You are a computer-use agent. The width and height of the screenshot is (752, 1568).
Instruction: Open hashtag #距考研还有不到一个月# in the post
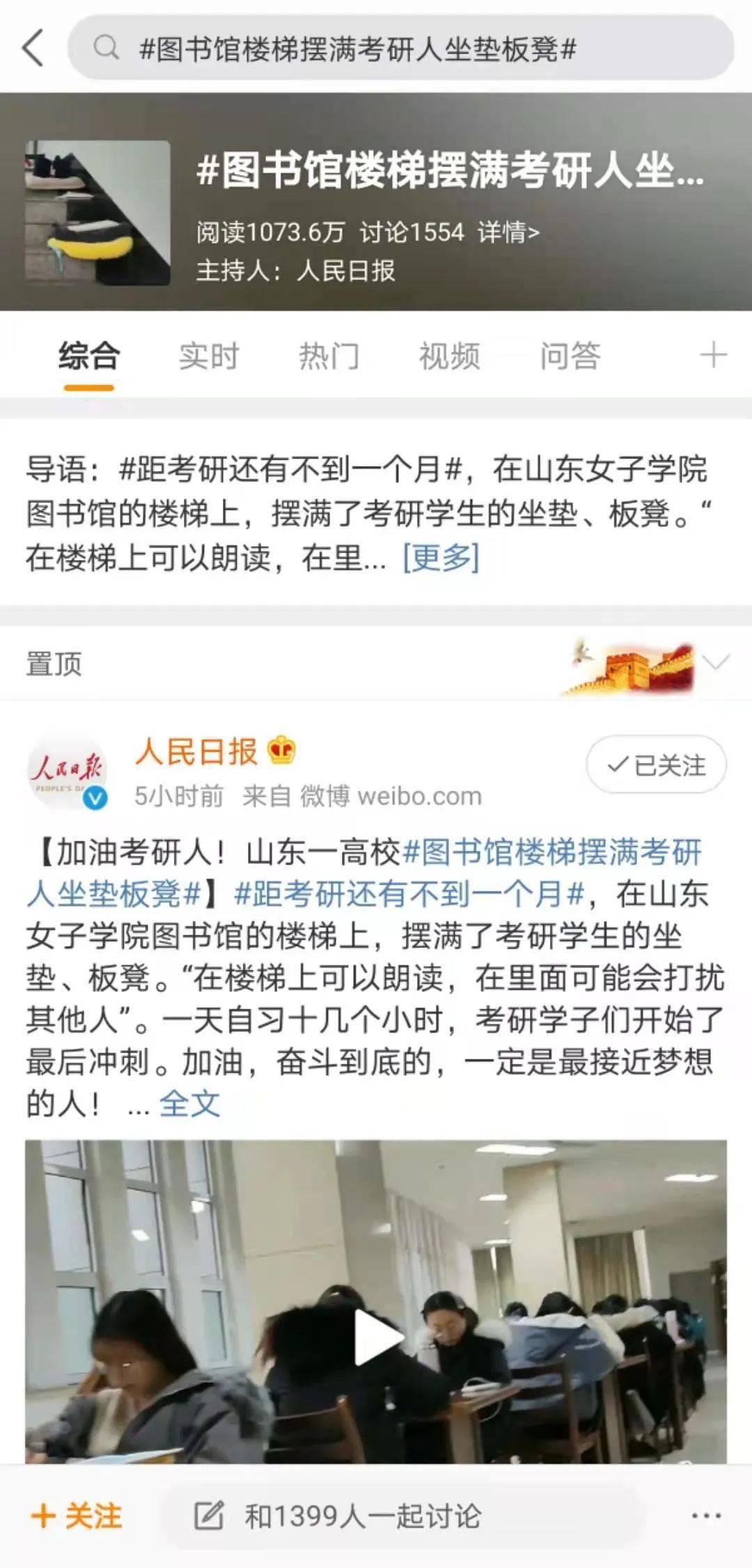pos(409,894)
